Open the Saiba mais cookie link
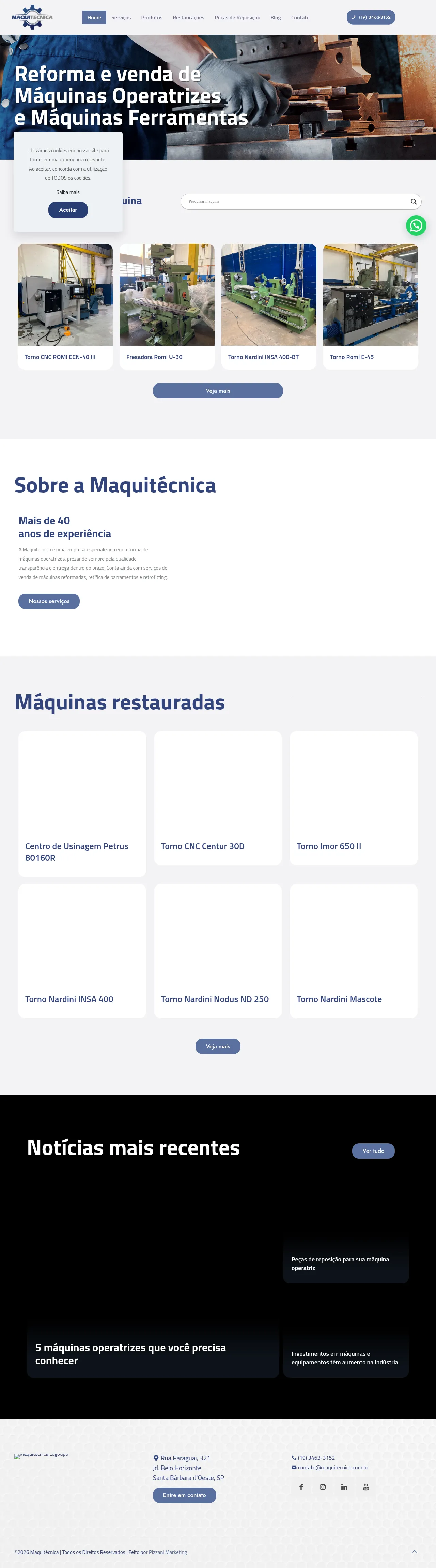Screen dimensions: 436x1568 point(68,192)
